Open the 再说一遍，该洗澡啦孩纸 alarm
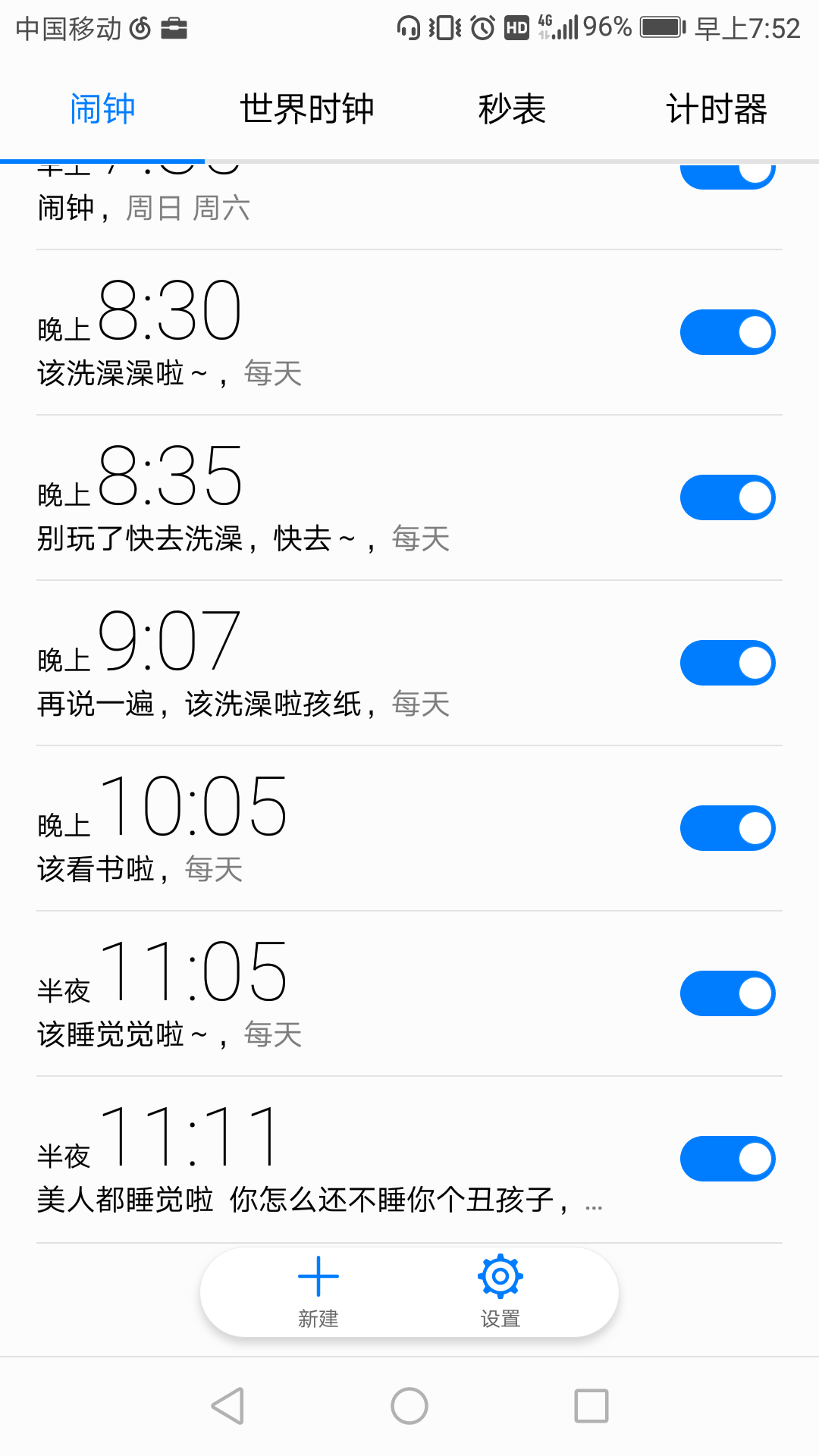Viewport: 819px width, 1456px height. click(x=303, y=664)
